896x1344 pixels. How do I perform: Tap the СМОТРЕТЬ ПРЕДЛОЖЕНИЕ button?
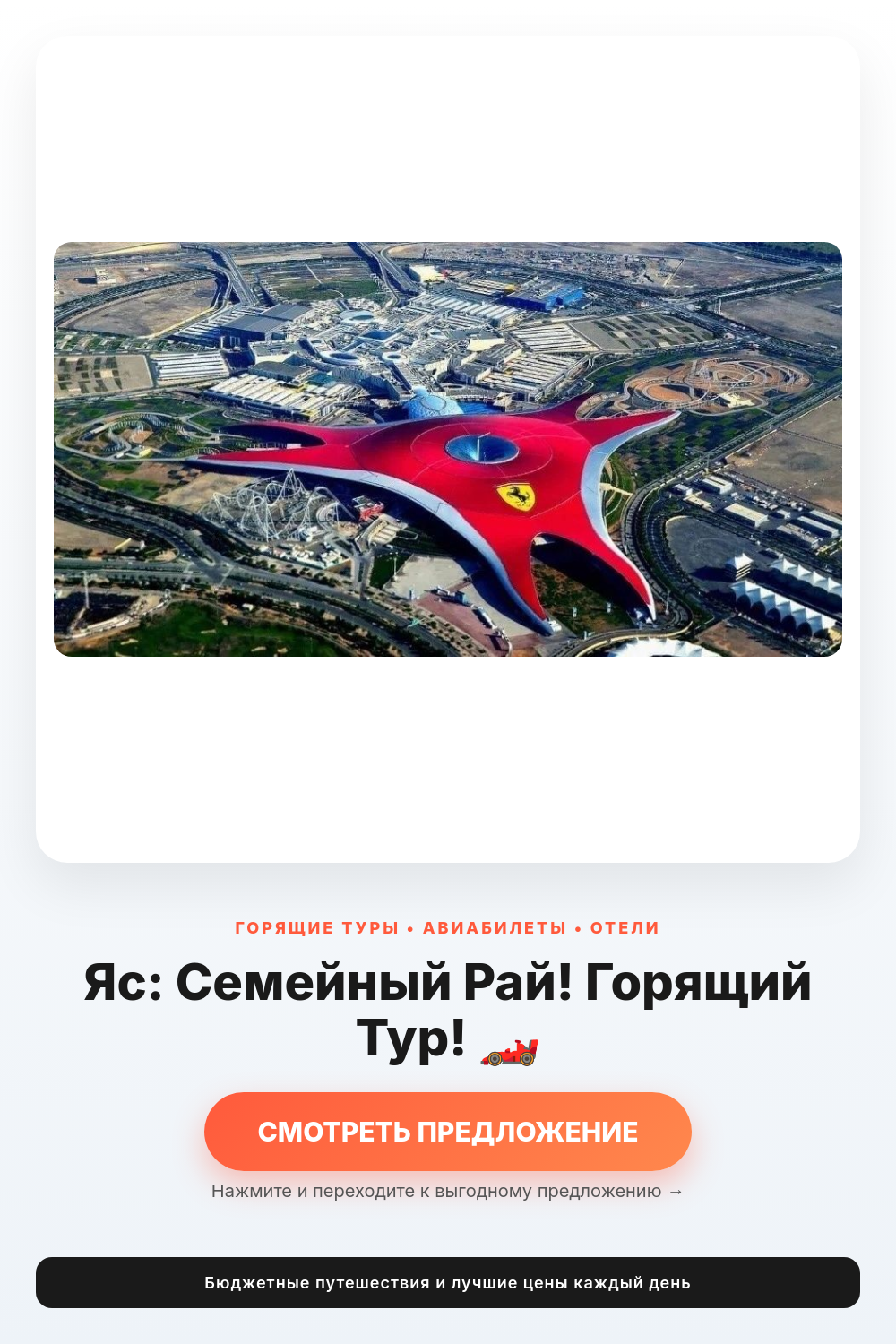[448, 1132]
